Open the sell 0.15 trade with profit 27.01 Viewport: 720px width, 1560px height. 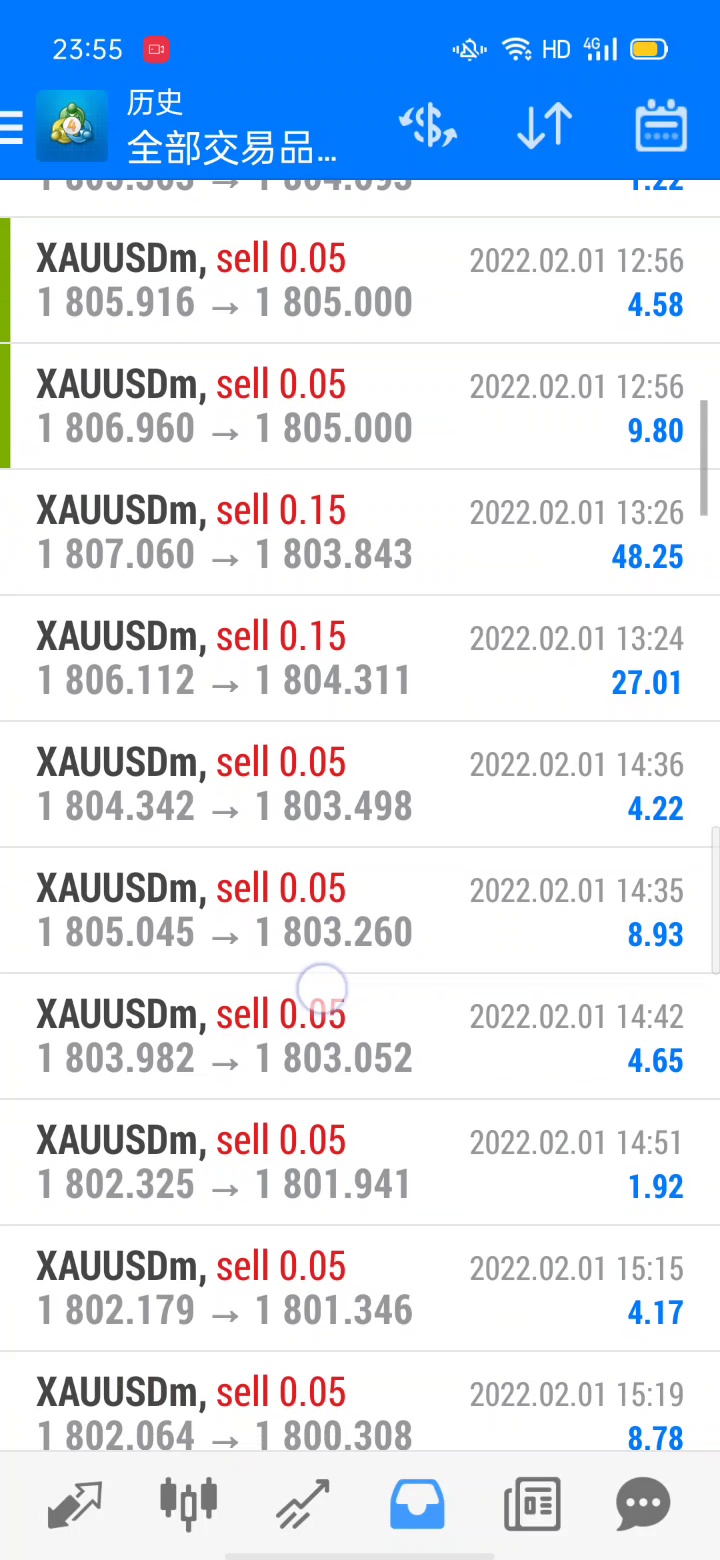coord(360,659)
